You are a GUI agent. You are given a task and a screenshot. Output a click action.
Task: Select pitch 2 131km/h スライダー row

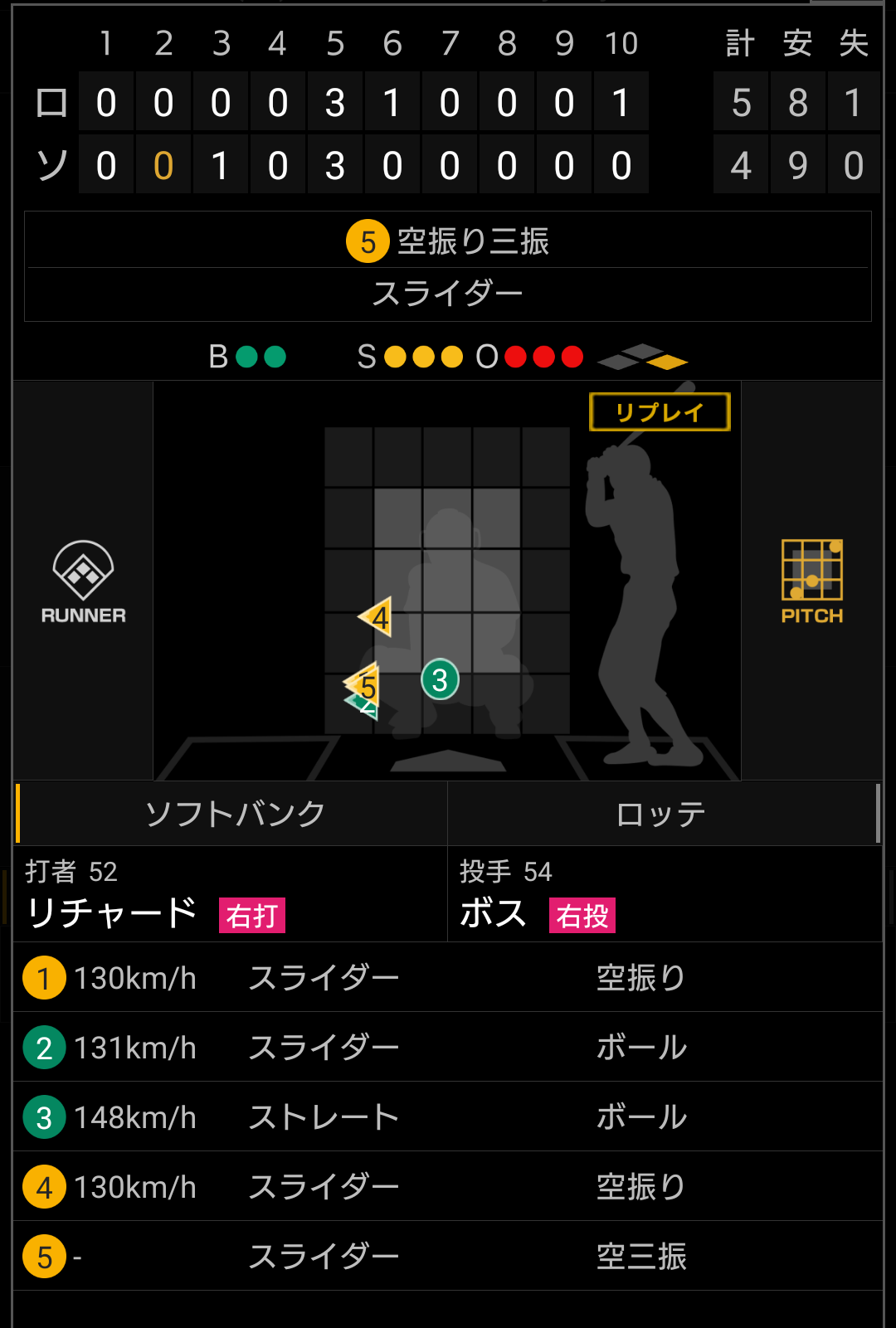coord(448,1048)
